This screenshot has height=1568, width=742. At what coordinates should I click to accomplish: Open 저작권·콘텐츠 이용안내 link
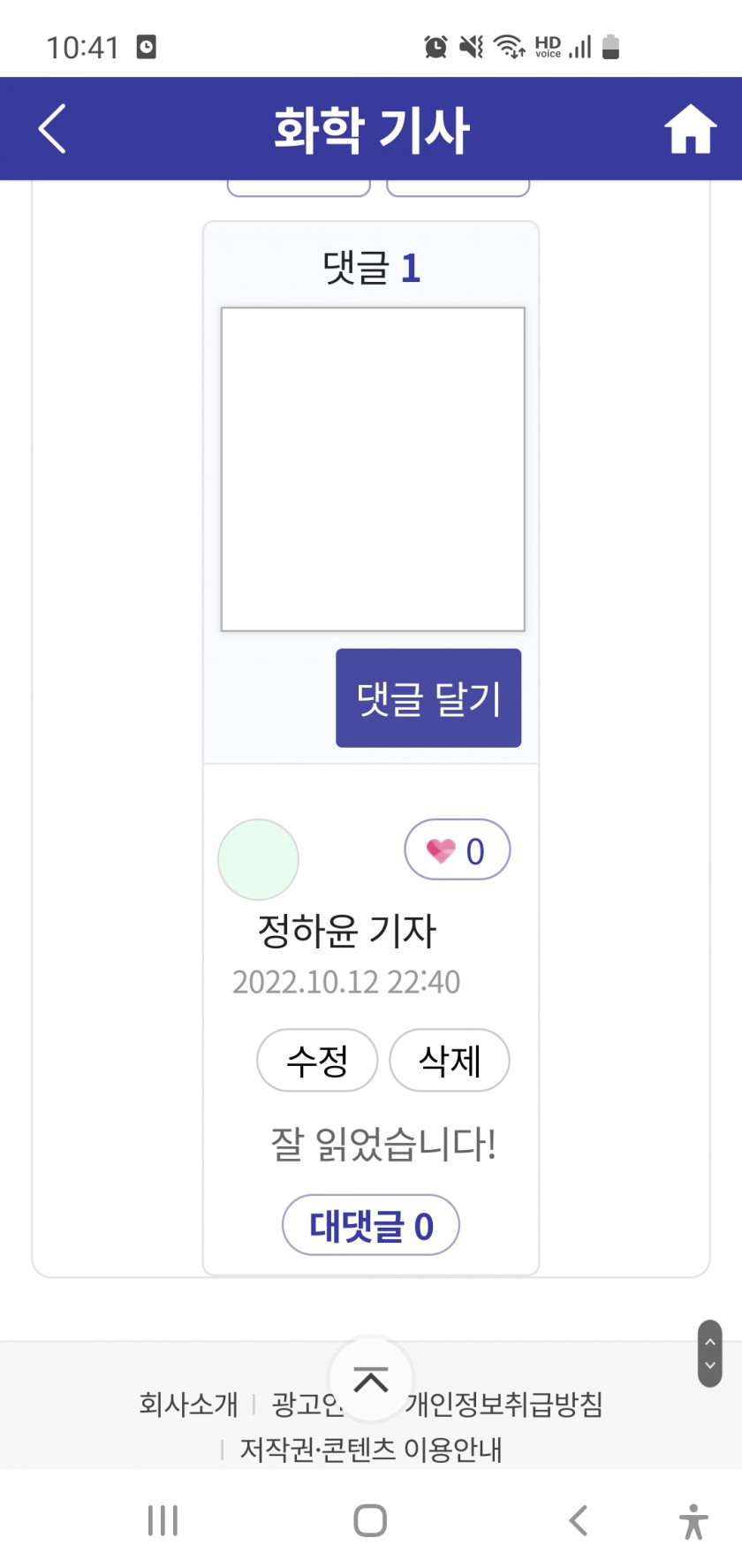pyautogui.click(x=371, y=1450)
